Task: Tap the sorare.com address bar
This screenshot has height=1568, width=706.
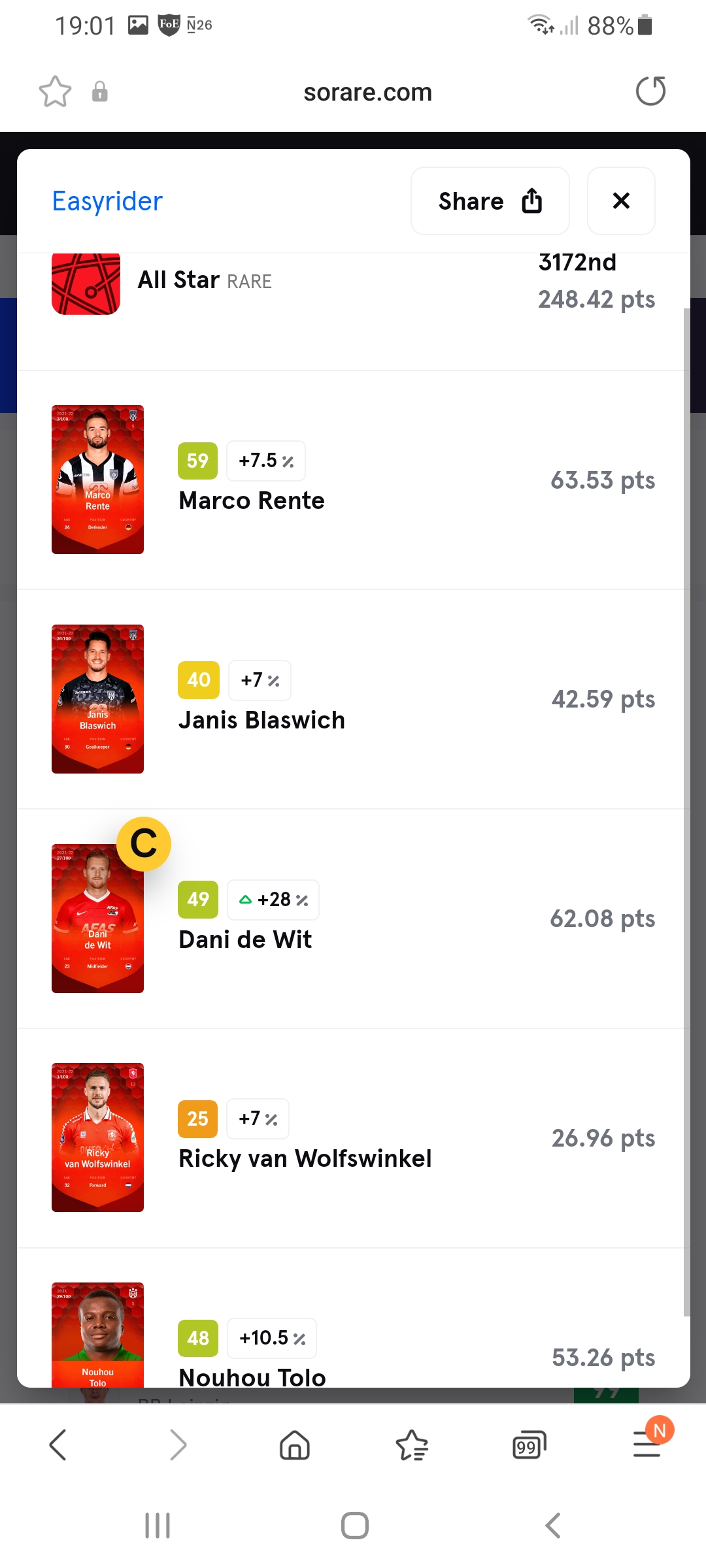Action: tap(367, 92)
